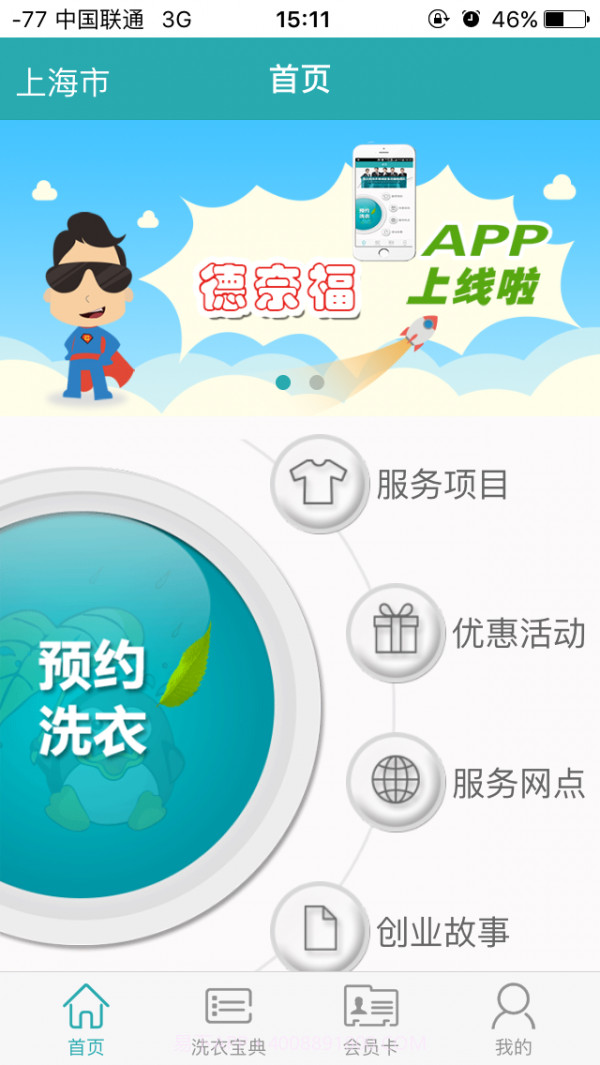Select the 首页 home tab
The image size is (600, 1065).
tap(86, 1020)
